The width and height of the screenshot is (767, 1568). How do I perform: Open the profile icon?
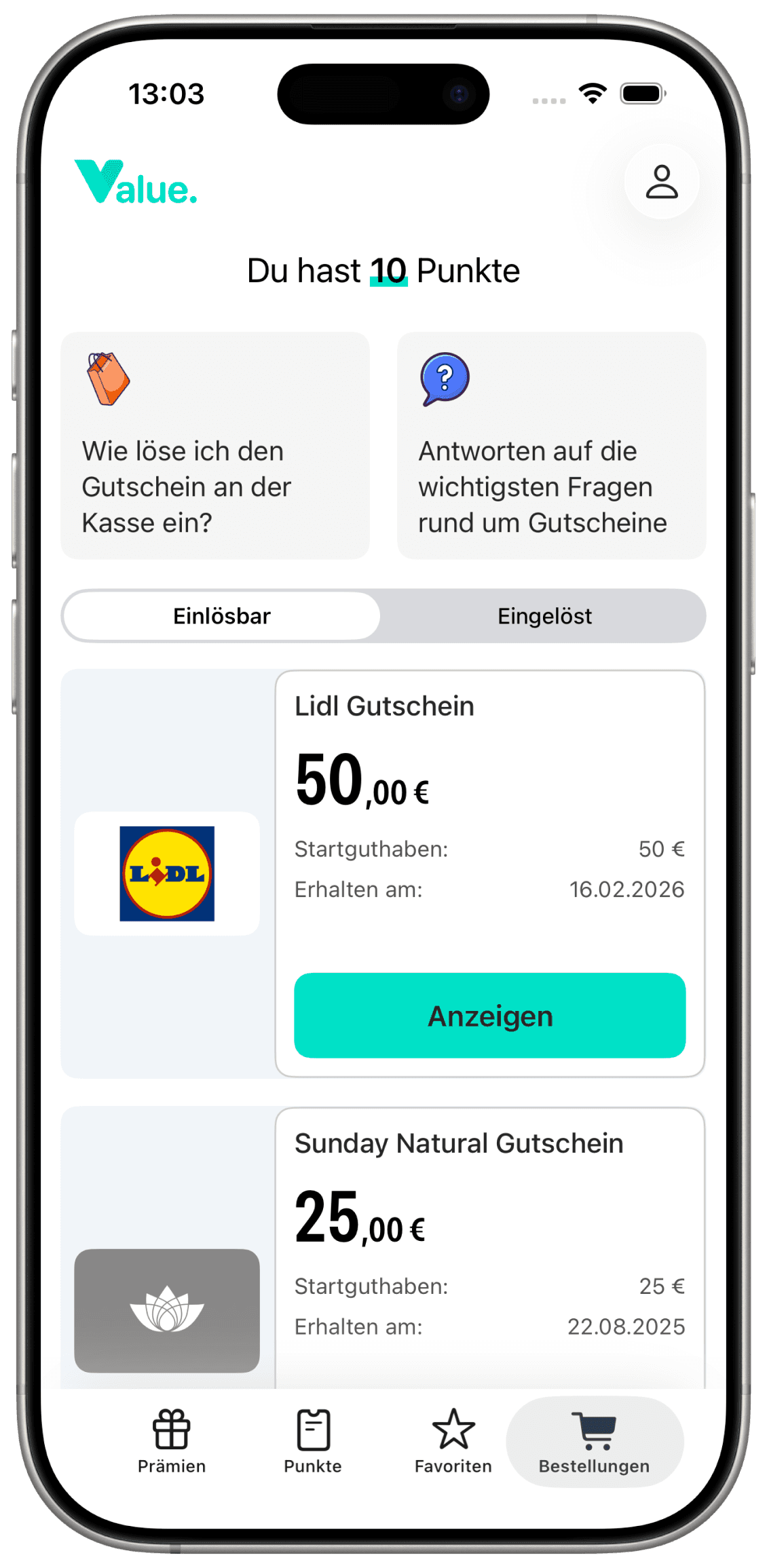point(661,182)
